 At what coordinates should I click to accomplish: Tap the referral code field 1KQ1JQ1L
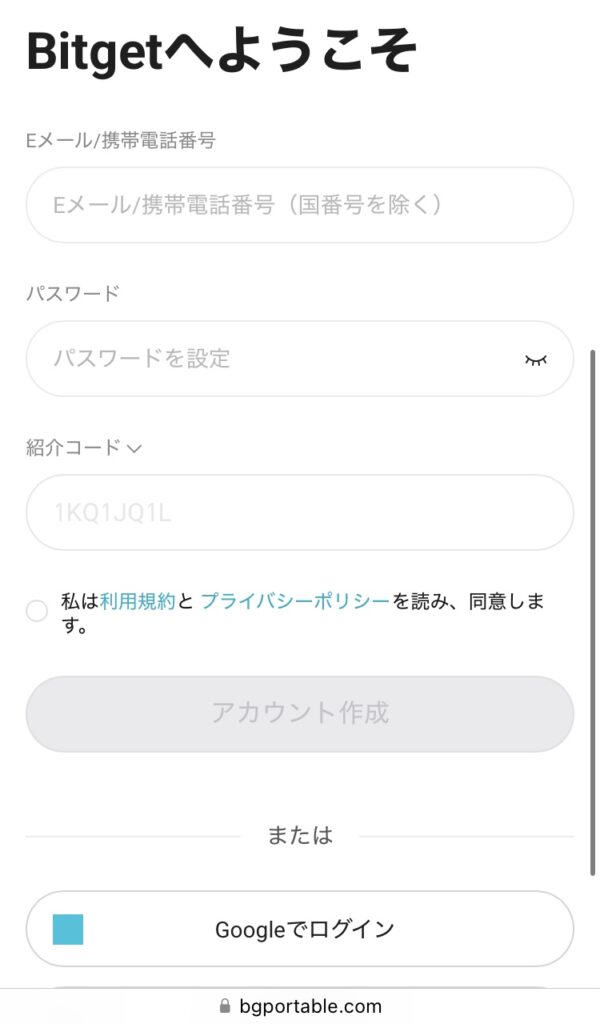click(x=299, y=512)
